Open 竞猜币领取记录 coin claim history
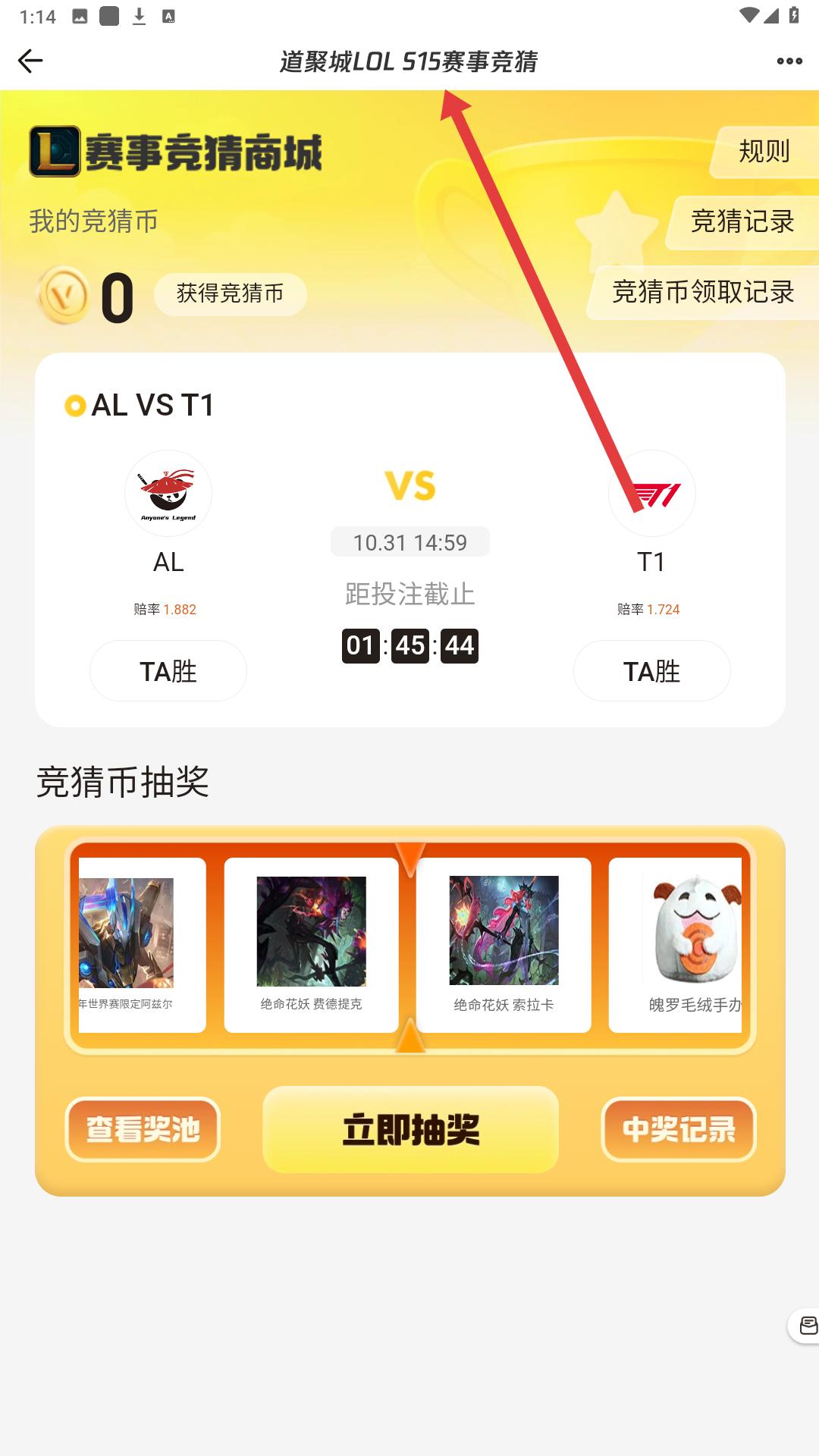The width and height of the screenshot is (819, 1456). click(x=703, y=292)
